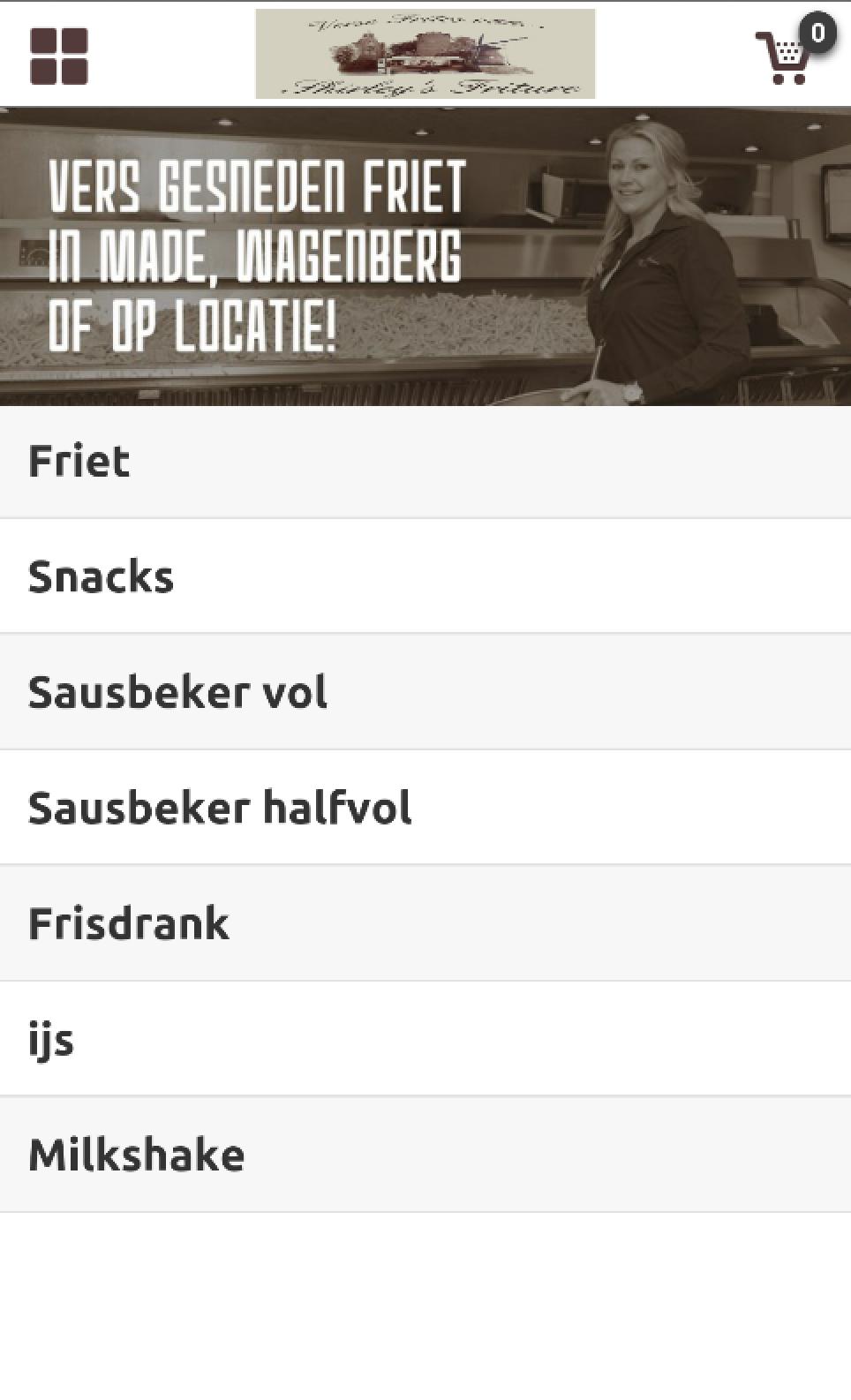Expand the Sausbeker halfvol category
This screenshot has width=851, height=1400.
point(425,808)
